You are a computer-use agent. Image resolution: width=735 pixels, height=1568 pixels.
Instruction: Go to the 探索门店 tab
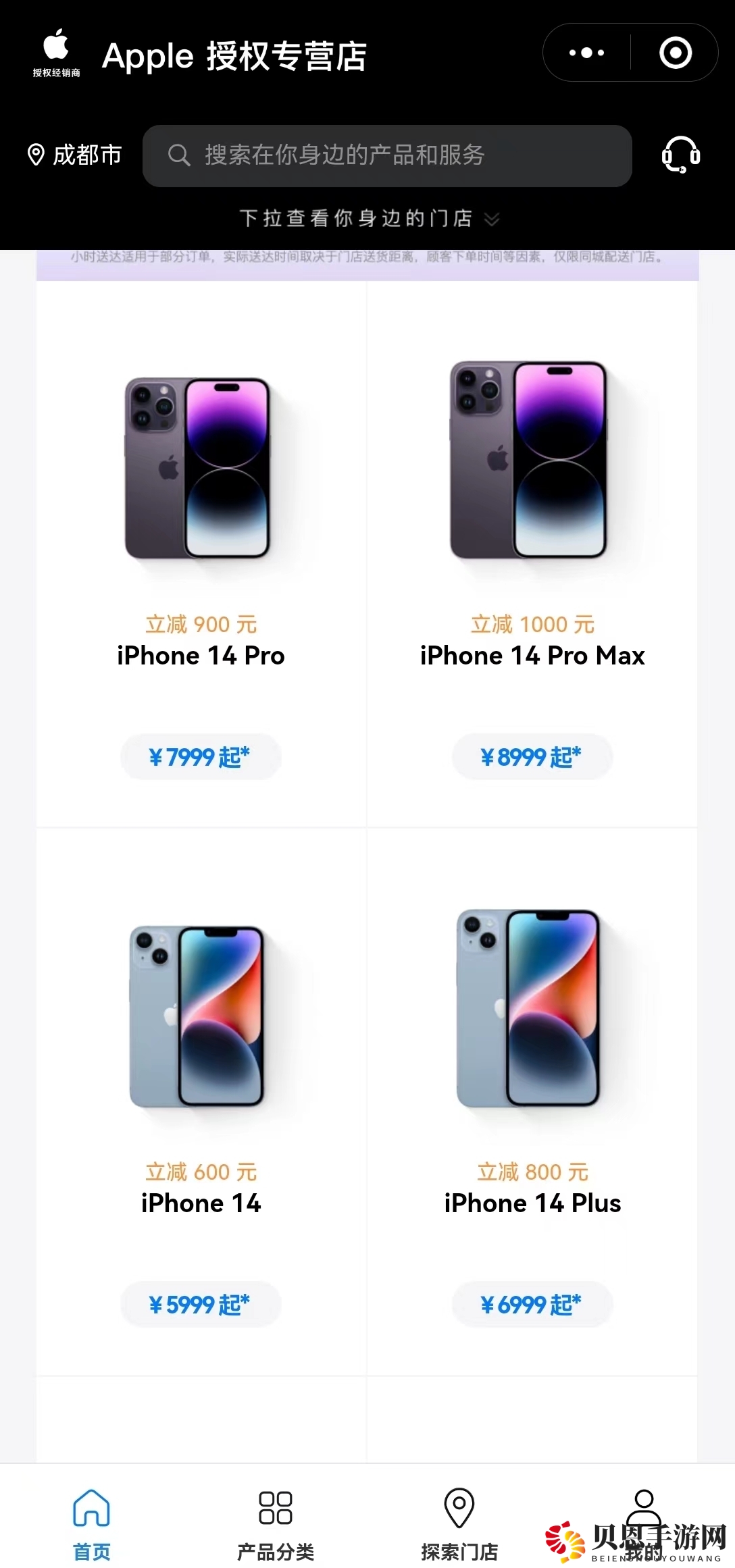(x=459, y=1521)
